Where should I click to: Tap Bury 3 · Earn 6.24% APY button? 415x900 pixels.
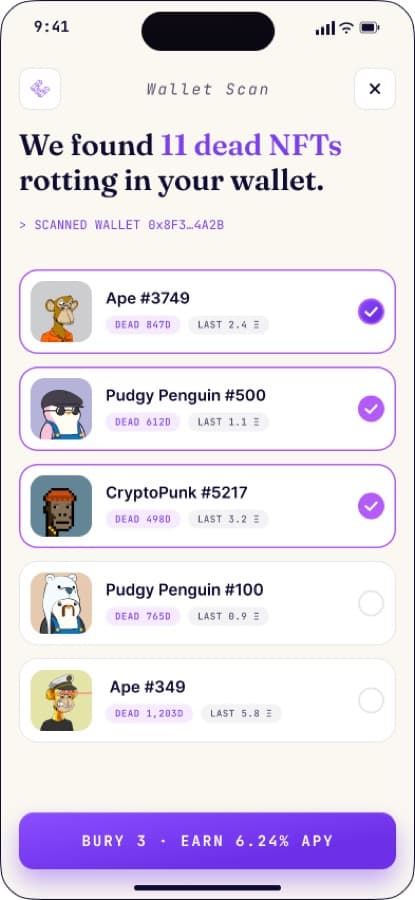point(207,841)
